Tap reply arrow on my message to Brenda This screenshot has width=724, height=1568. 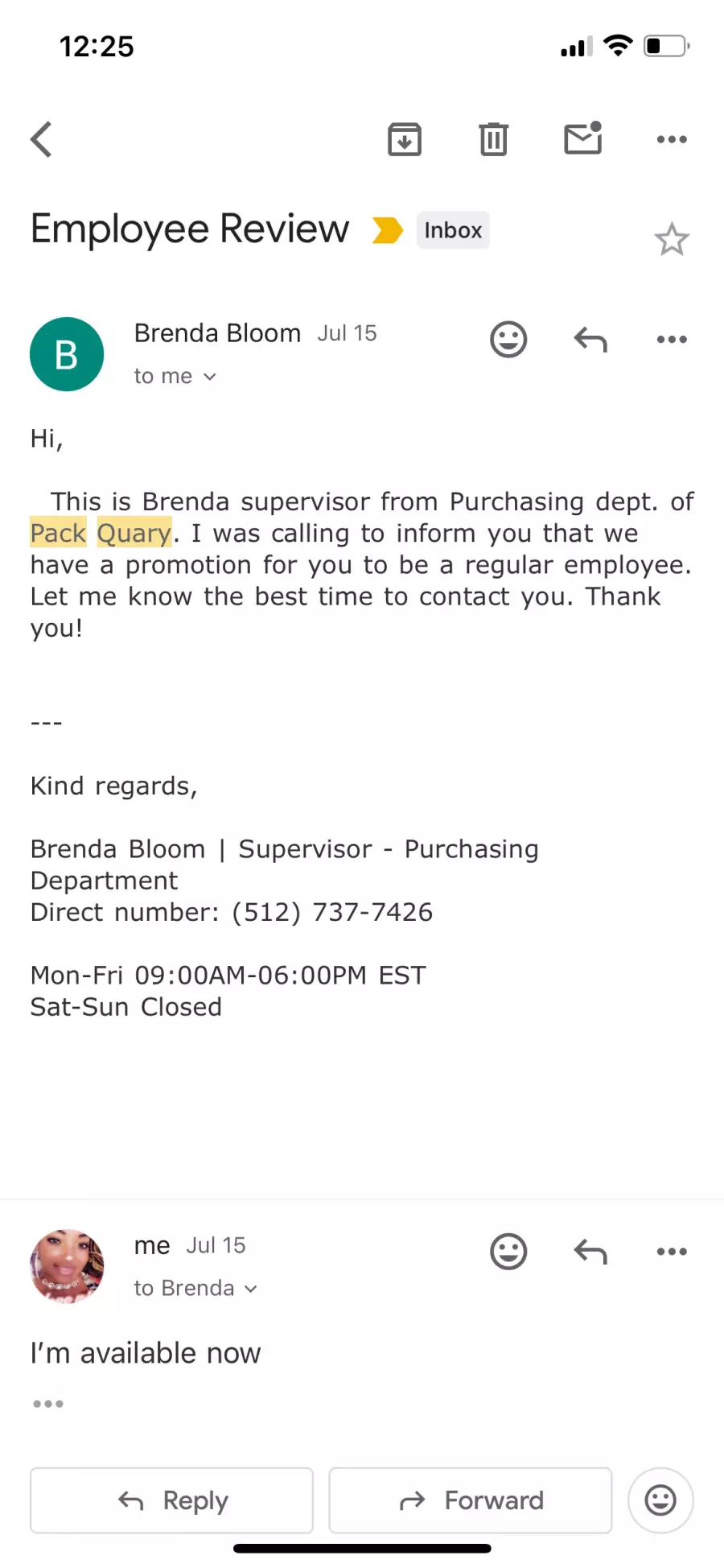click(x=590, y=1252)
